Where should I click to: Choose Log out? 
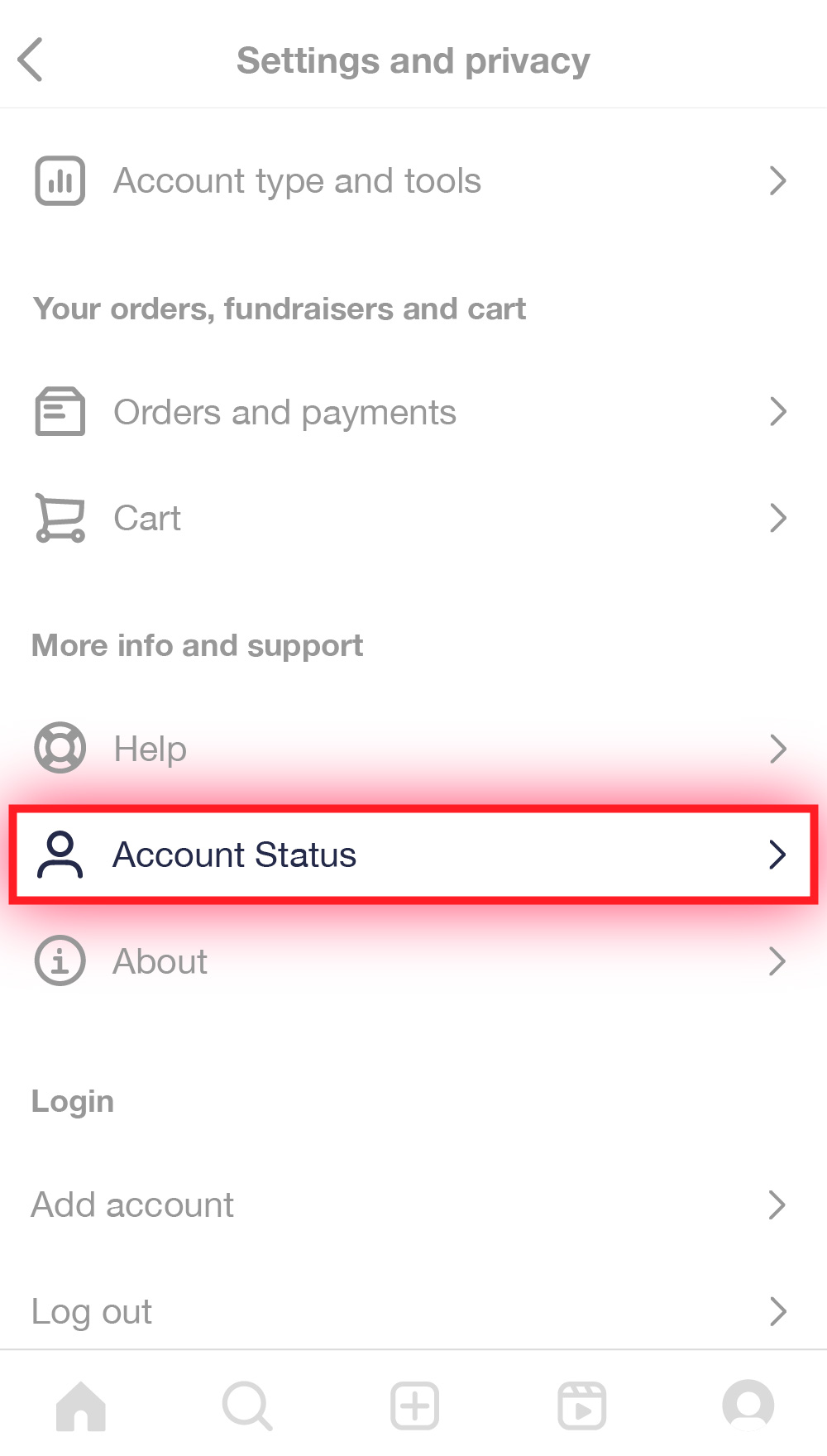click(x=412, y=1311)
